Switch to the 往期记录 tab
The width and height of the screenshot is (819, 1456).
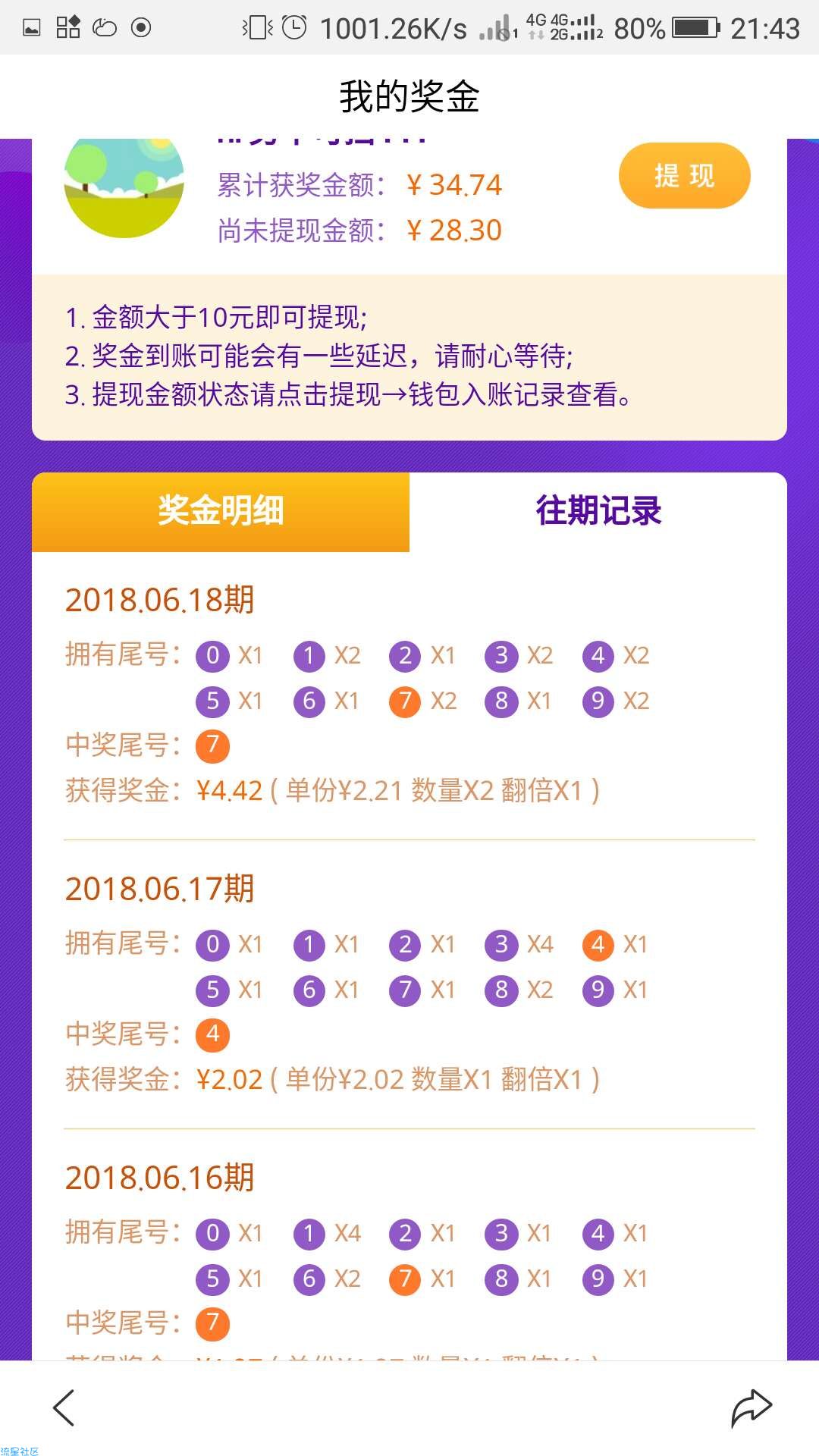click(x=598, y=511)
